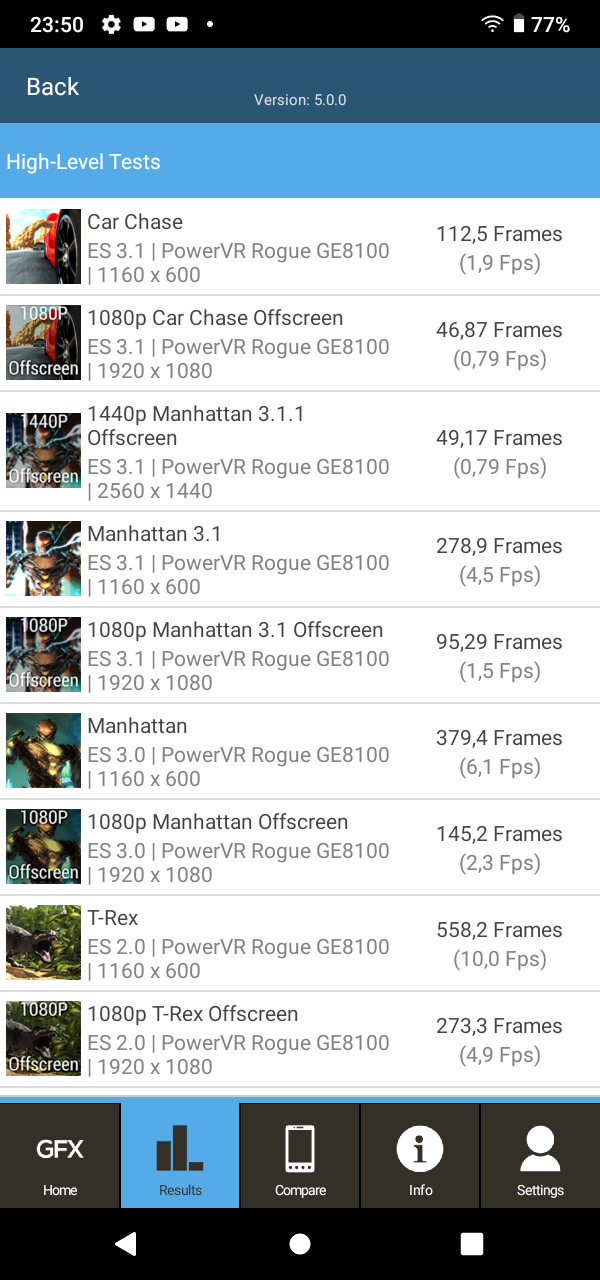The image size is (600, 1280).
Task: Tap the Back button
Action: pos(52,87)
